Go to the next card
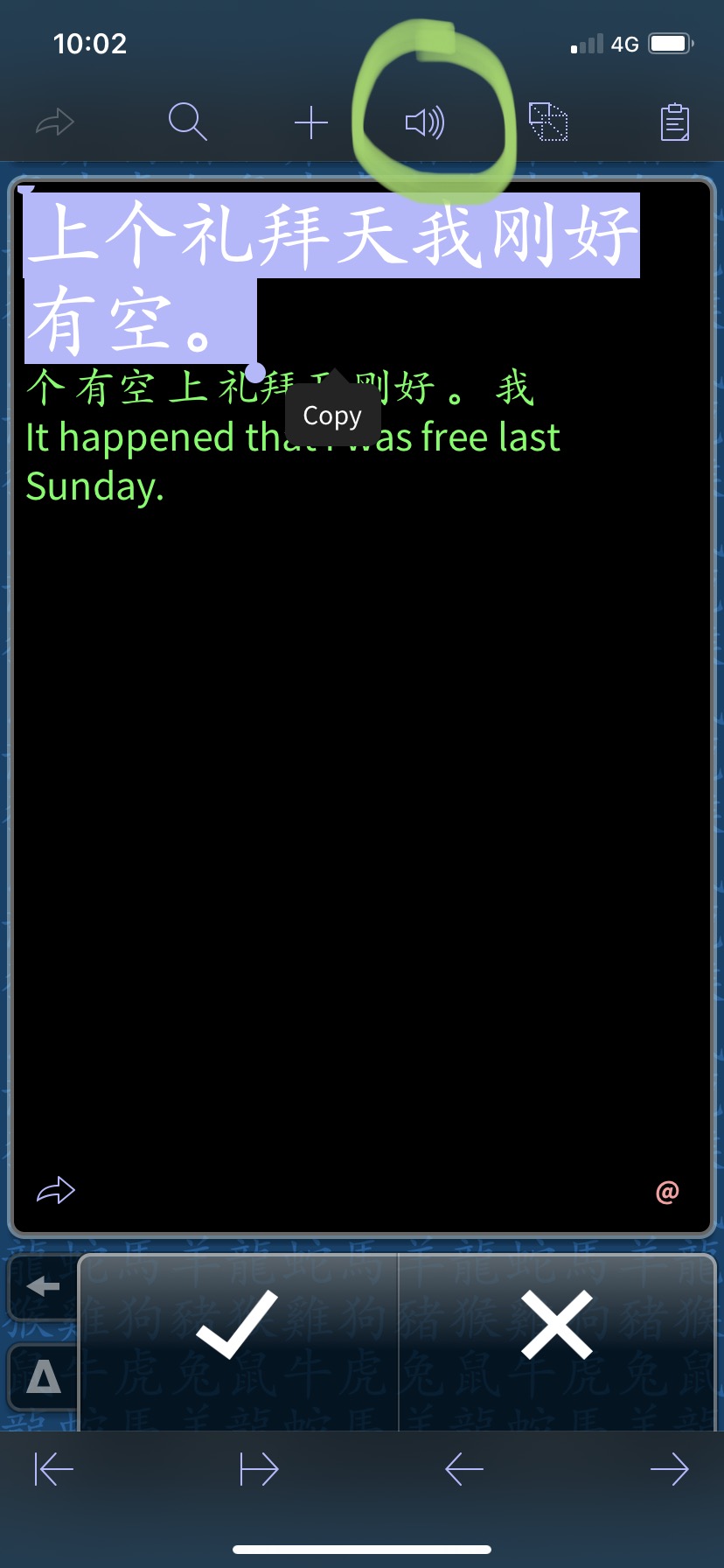The height and width of the screenshot is (1568, 724). pyautogui.click(x=669, y=1469)
